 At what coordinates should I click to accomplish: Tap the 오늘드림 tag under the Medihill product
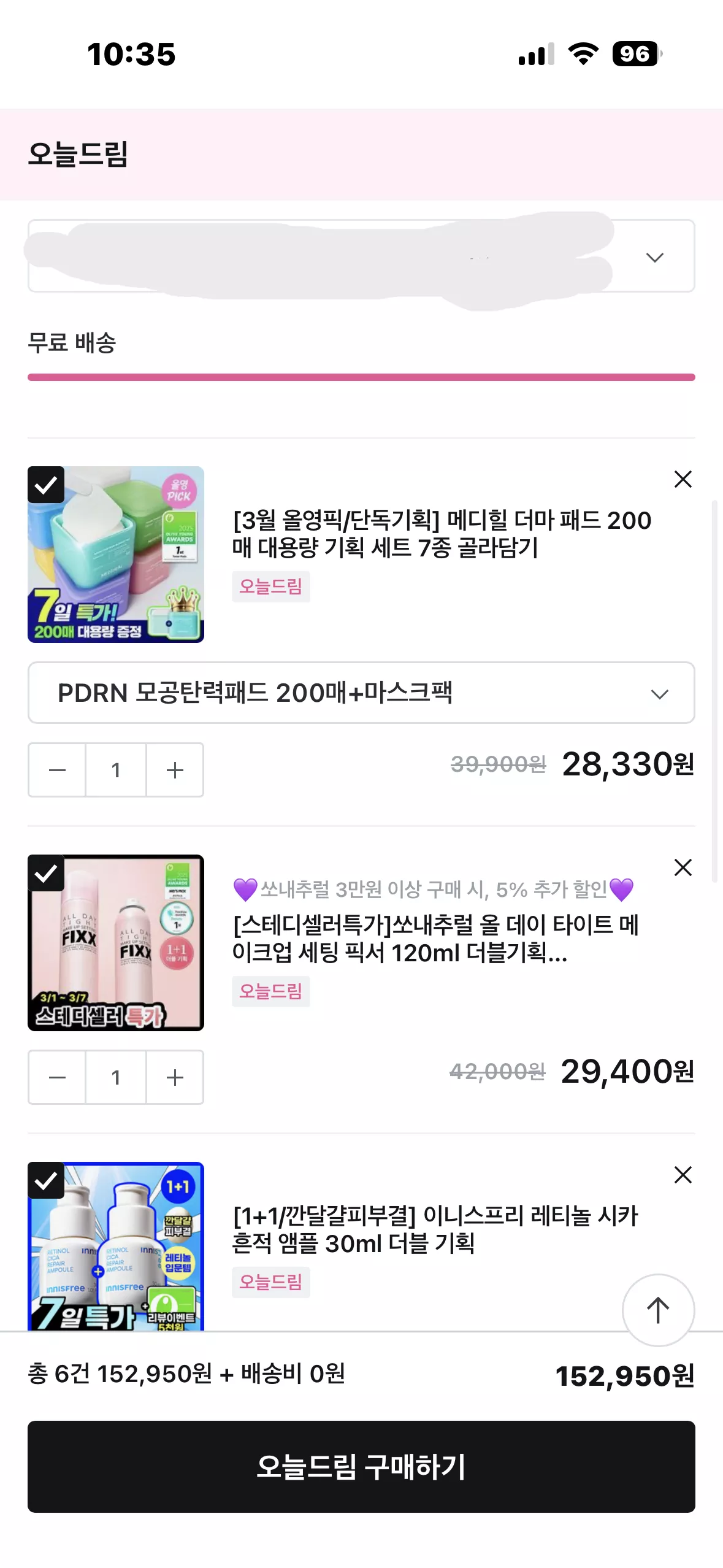pyautogui.click(x=271, y=587)
